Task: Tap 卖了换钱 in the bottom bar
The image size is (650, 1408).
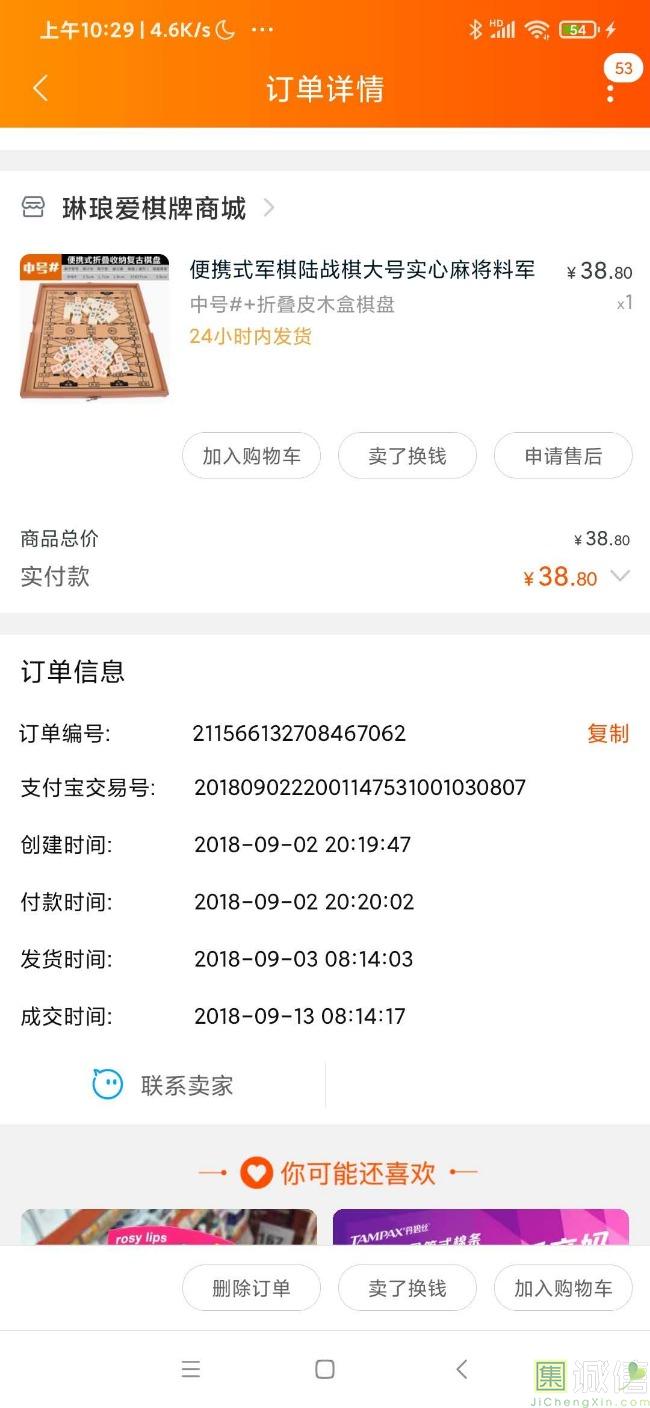Action: (x=407, y=1288)
